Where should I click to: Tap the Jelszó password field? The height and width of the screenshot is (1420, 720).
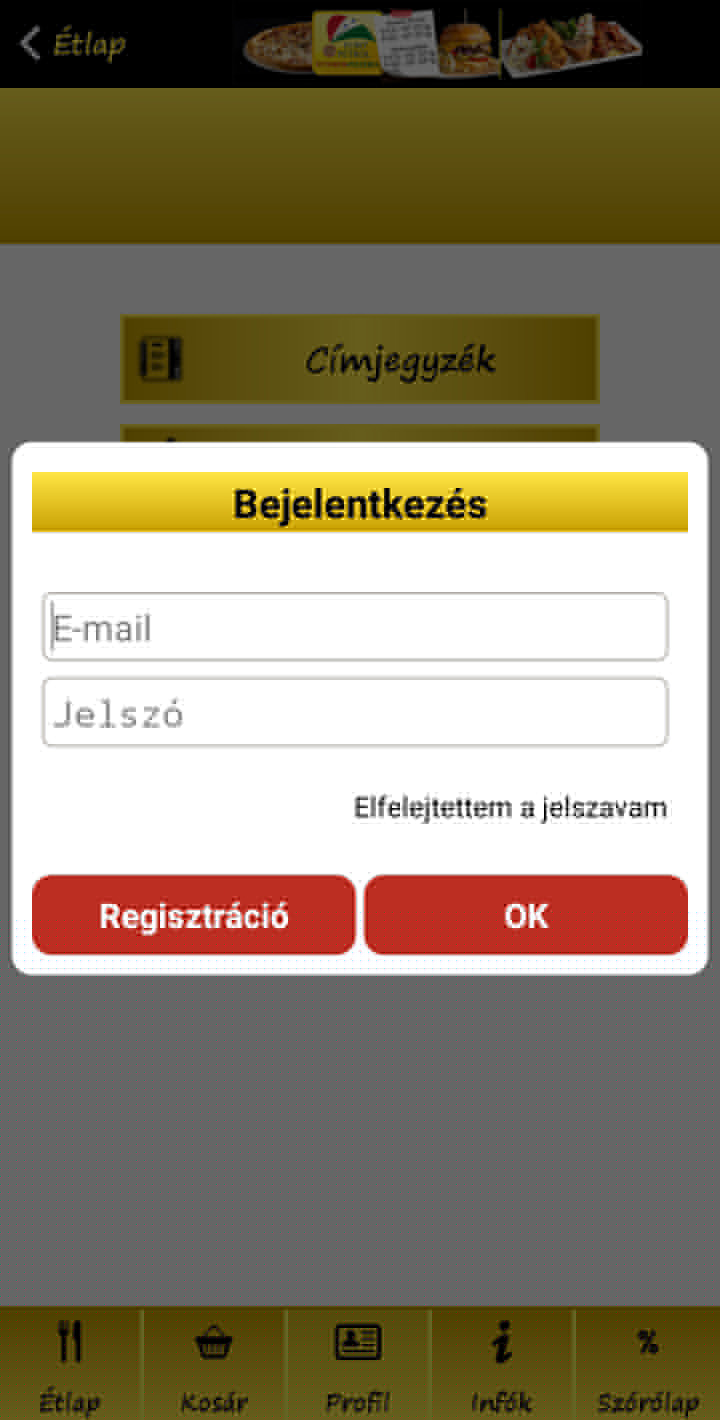click(355, 713)
